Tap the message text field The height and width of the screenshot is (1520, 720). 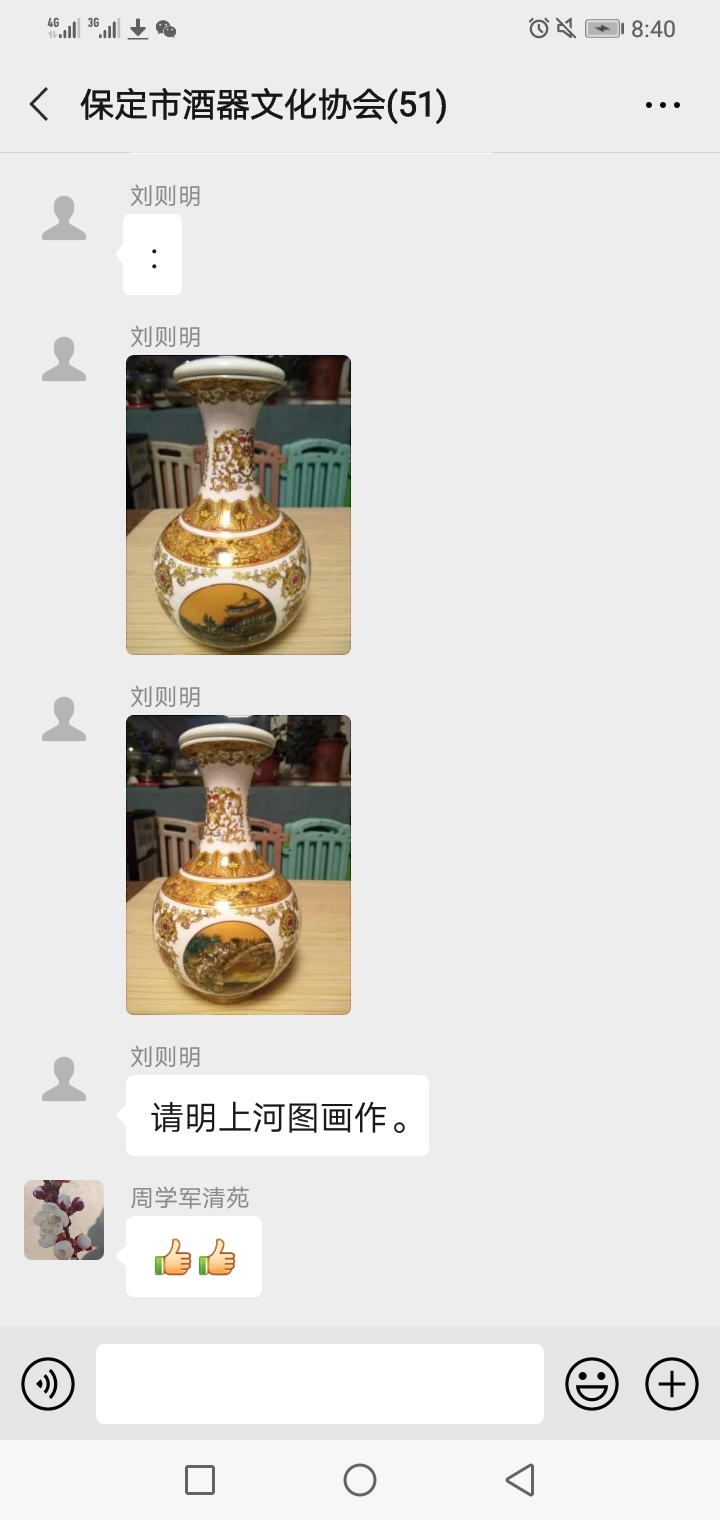(x=320, y=1384)
